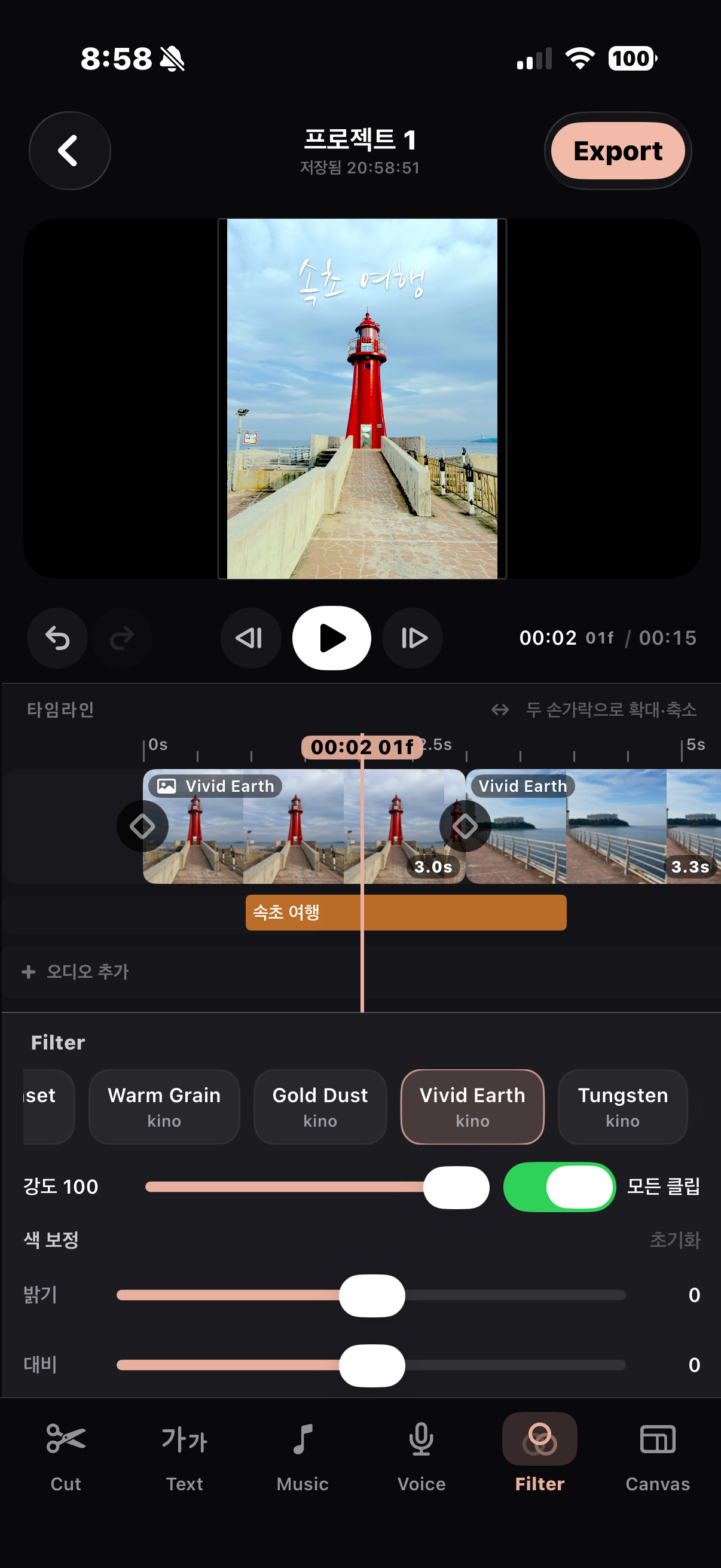Step forward one frame
This screenshot has width=721, height=1568.
tap(413, 638)
